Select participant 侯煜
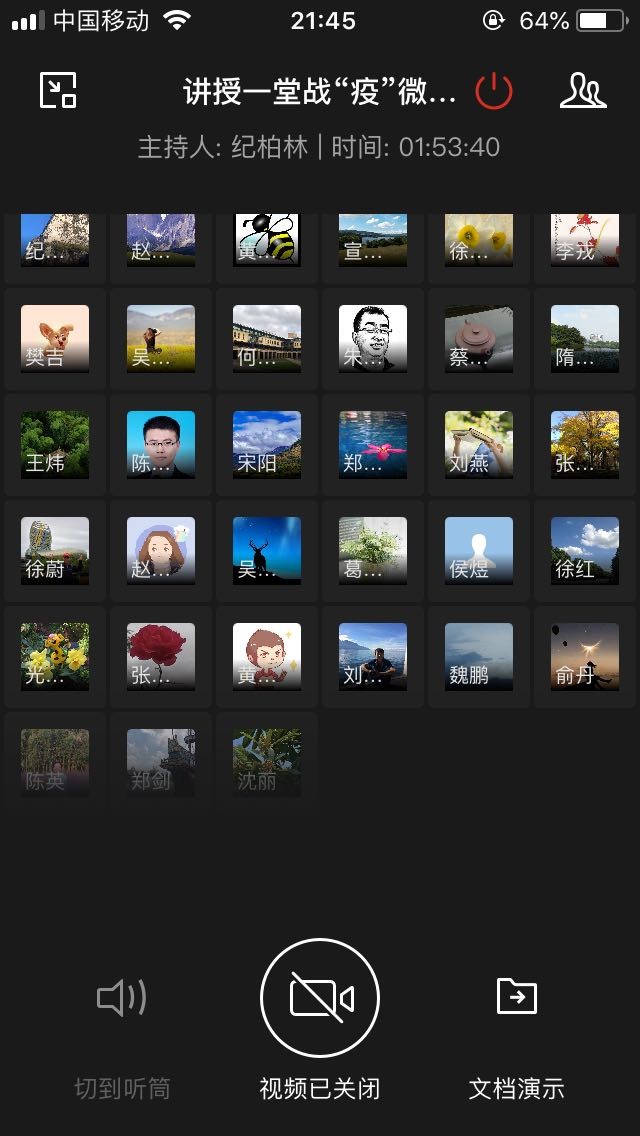 [479, 551]
